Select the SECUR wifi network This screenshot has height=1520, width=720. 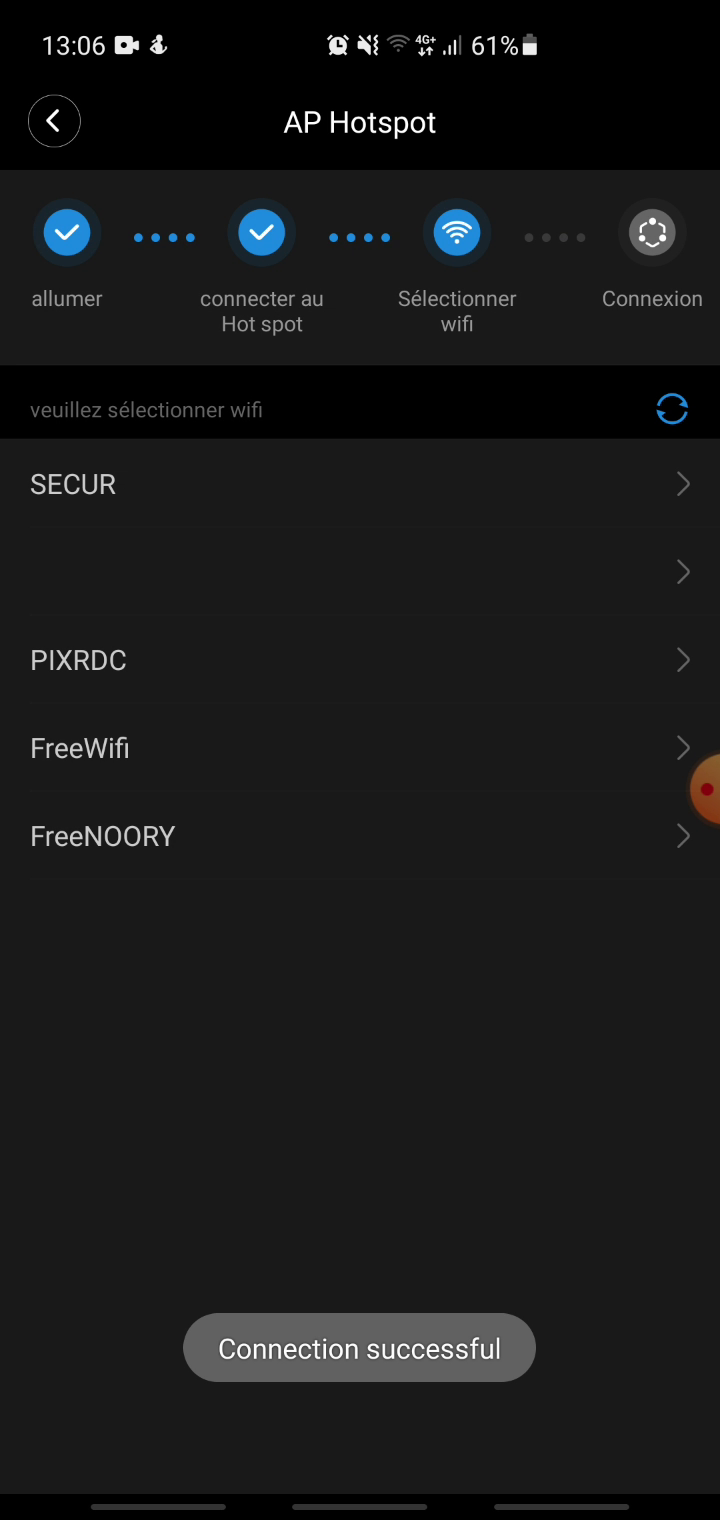point(360,484)
